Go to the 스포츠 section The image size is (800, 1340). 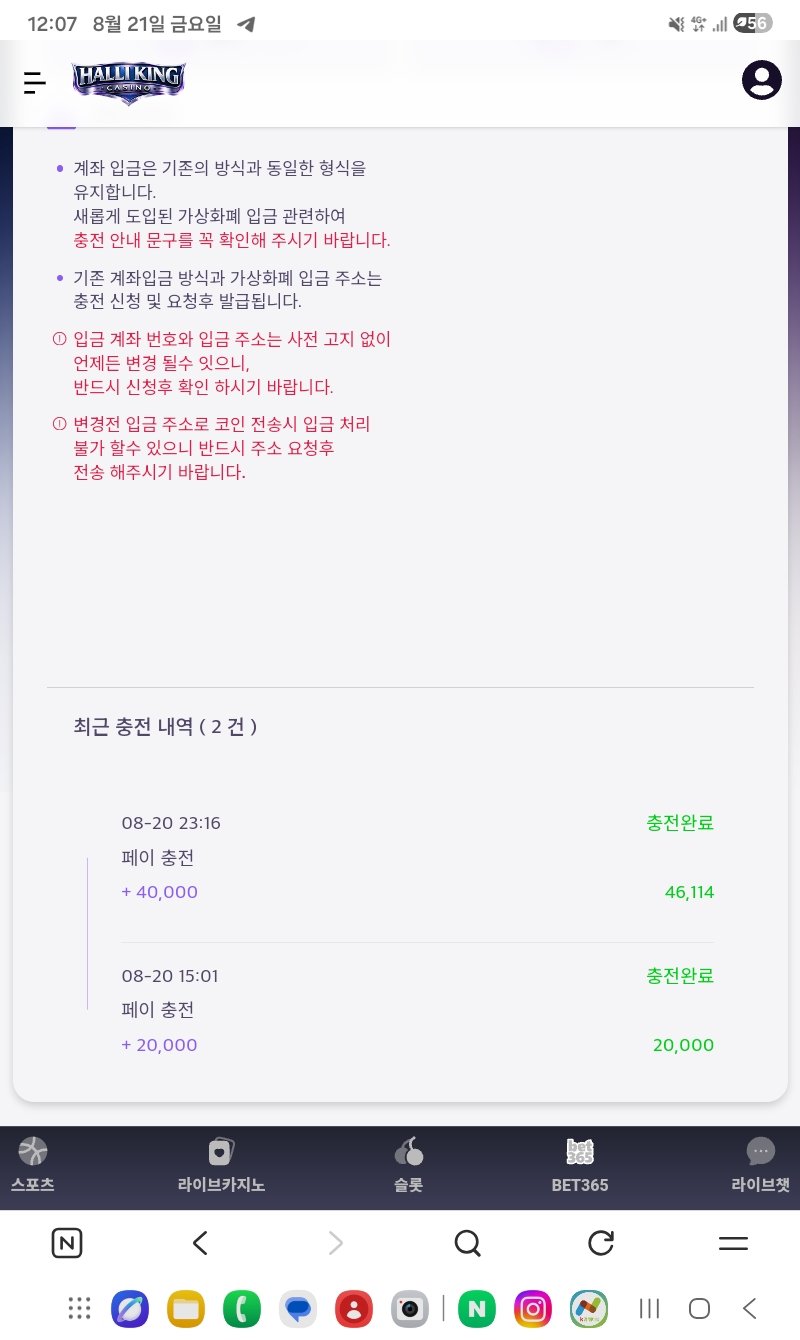click(x=32, y=1167)
